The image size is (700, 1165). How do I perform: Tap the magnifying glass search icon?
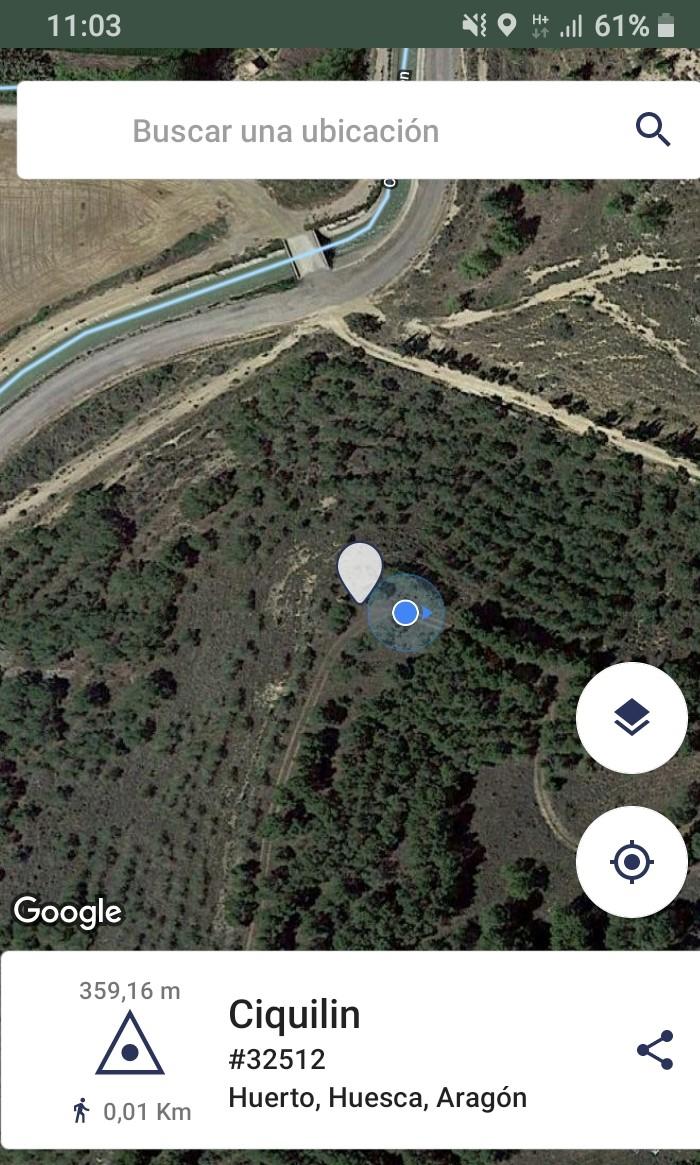tap(653, 131)
